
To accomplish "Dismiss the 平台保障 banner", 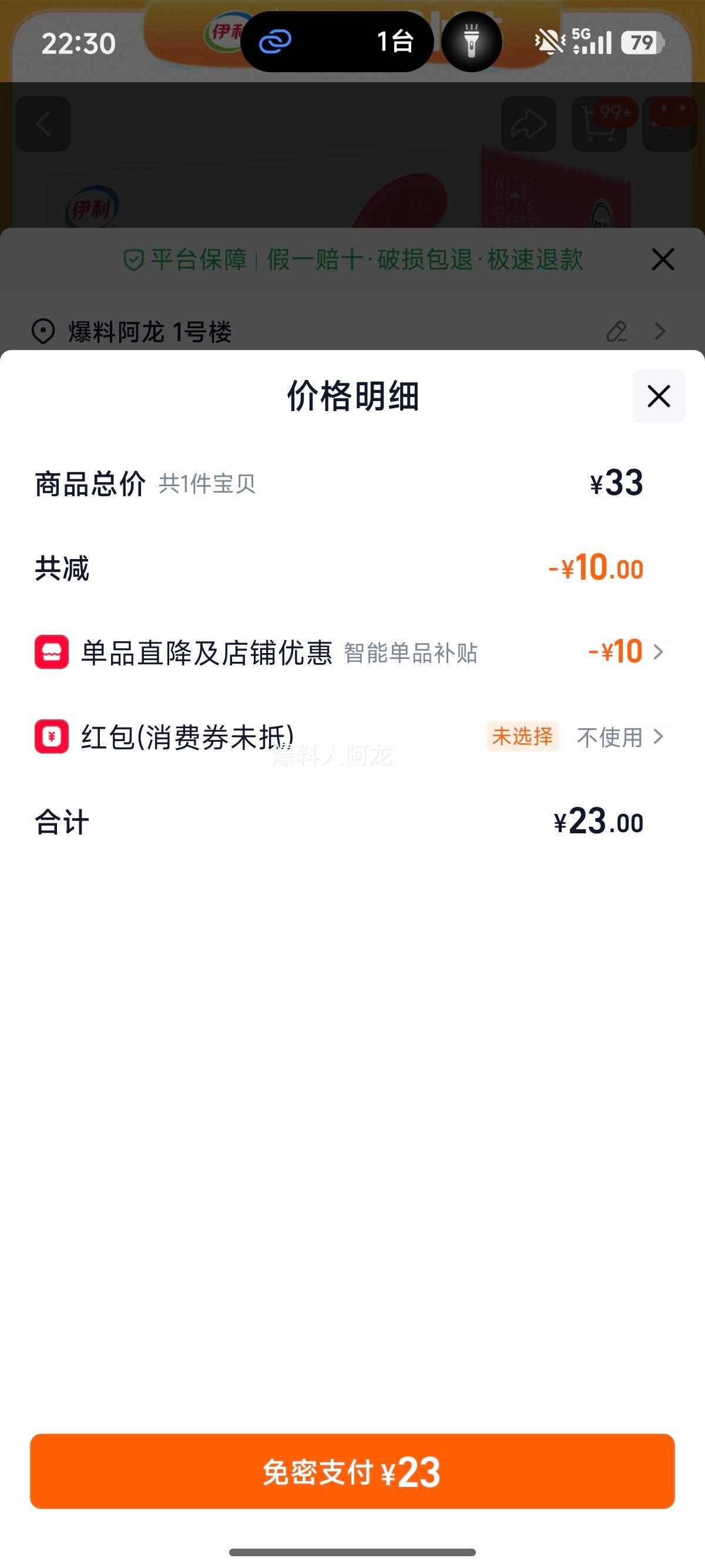I will click(663, 259).
